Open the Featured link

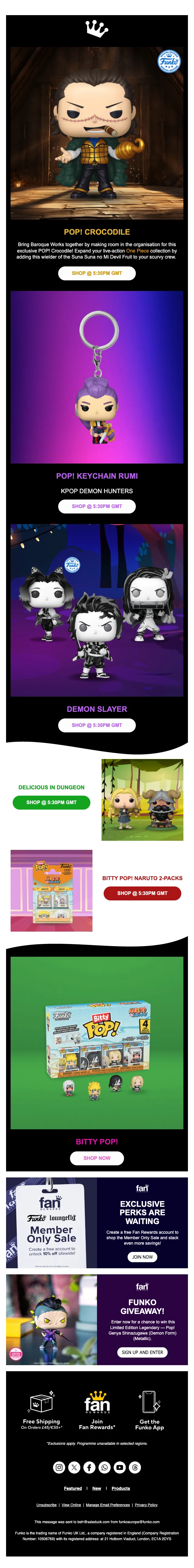pos(72,1488)
